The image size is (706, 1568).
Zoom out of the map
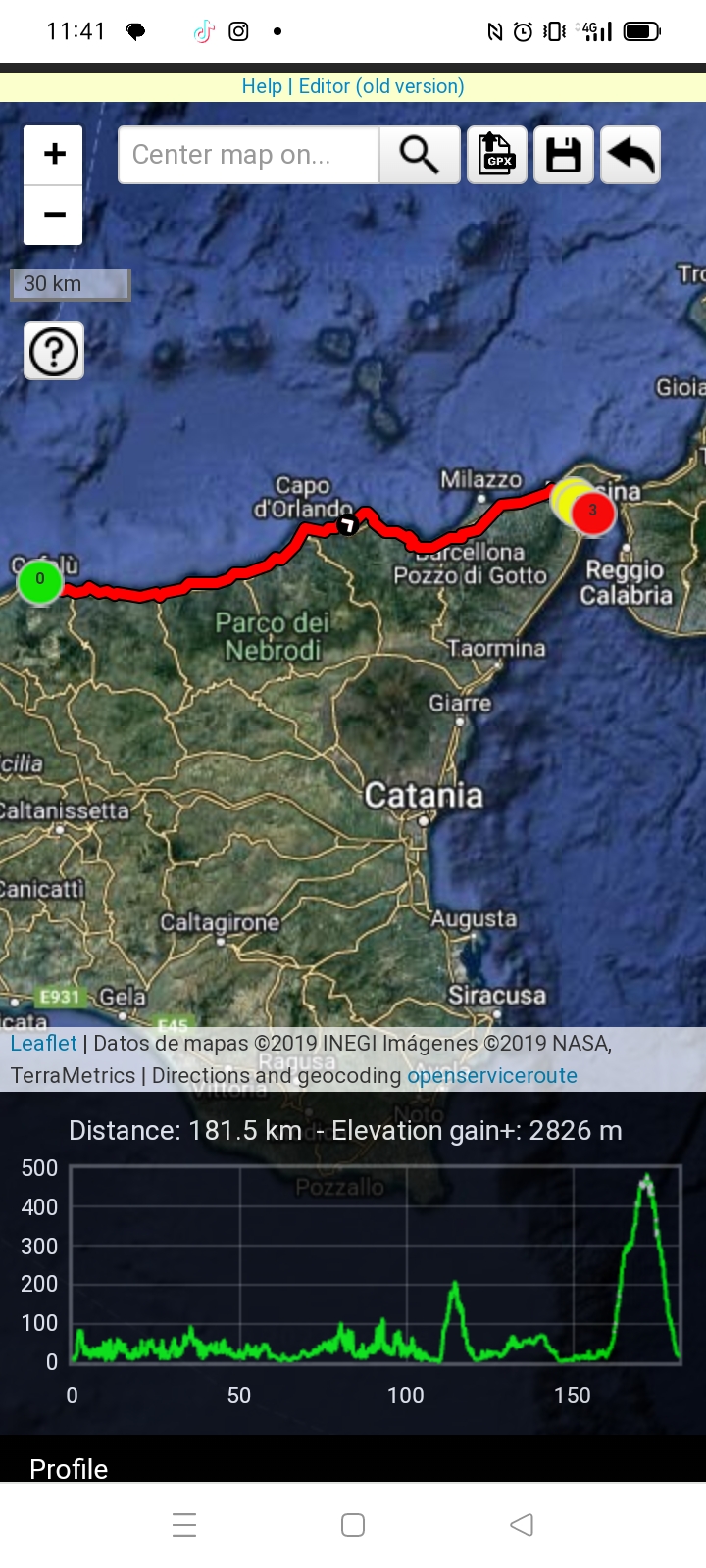54,215
